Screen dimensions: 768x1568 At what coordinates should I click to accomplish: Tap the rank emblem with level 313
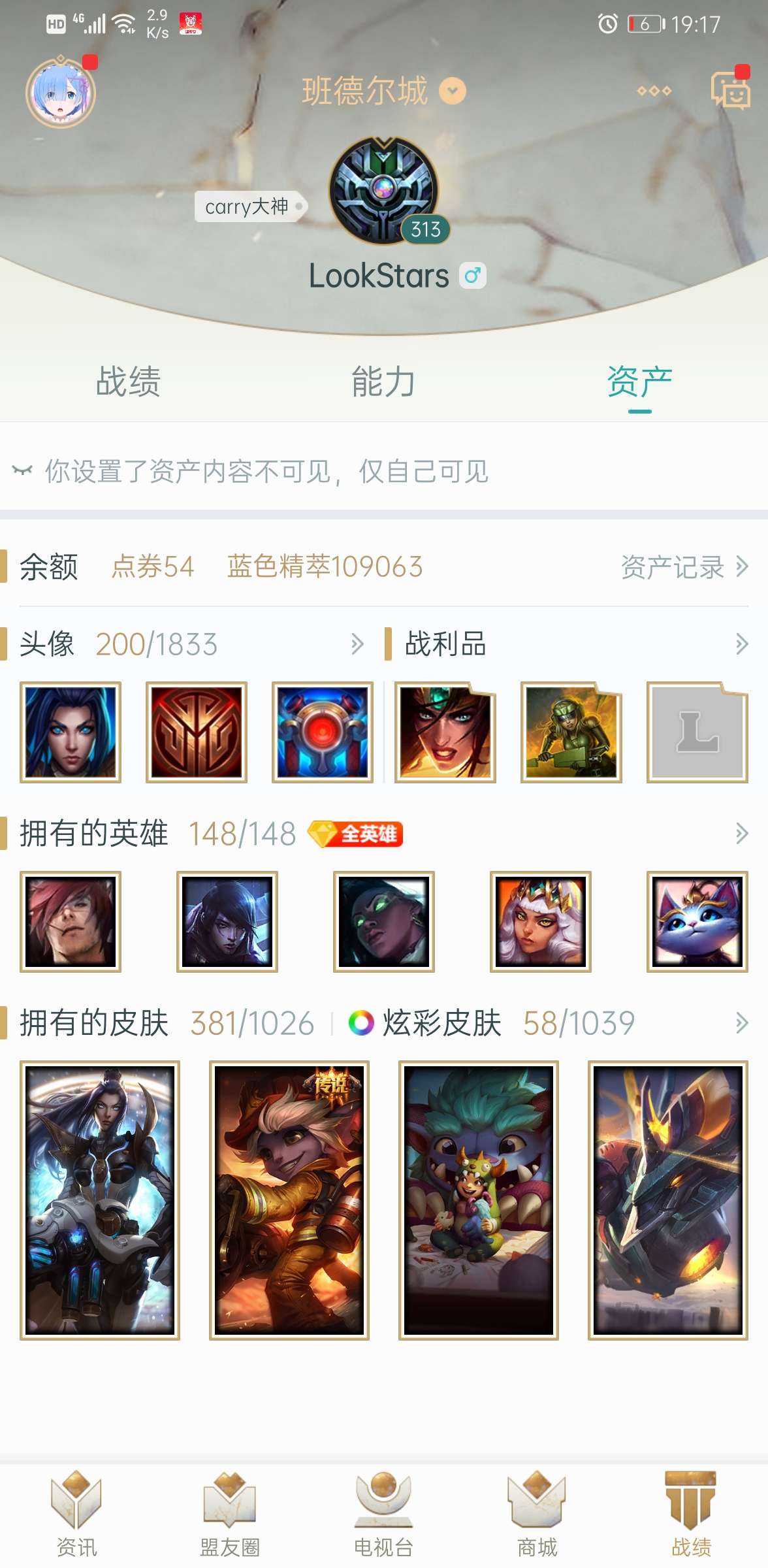click(384, 191)
